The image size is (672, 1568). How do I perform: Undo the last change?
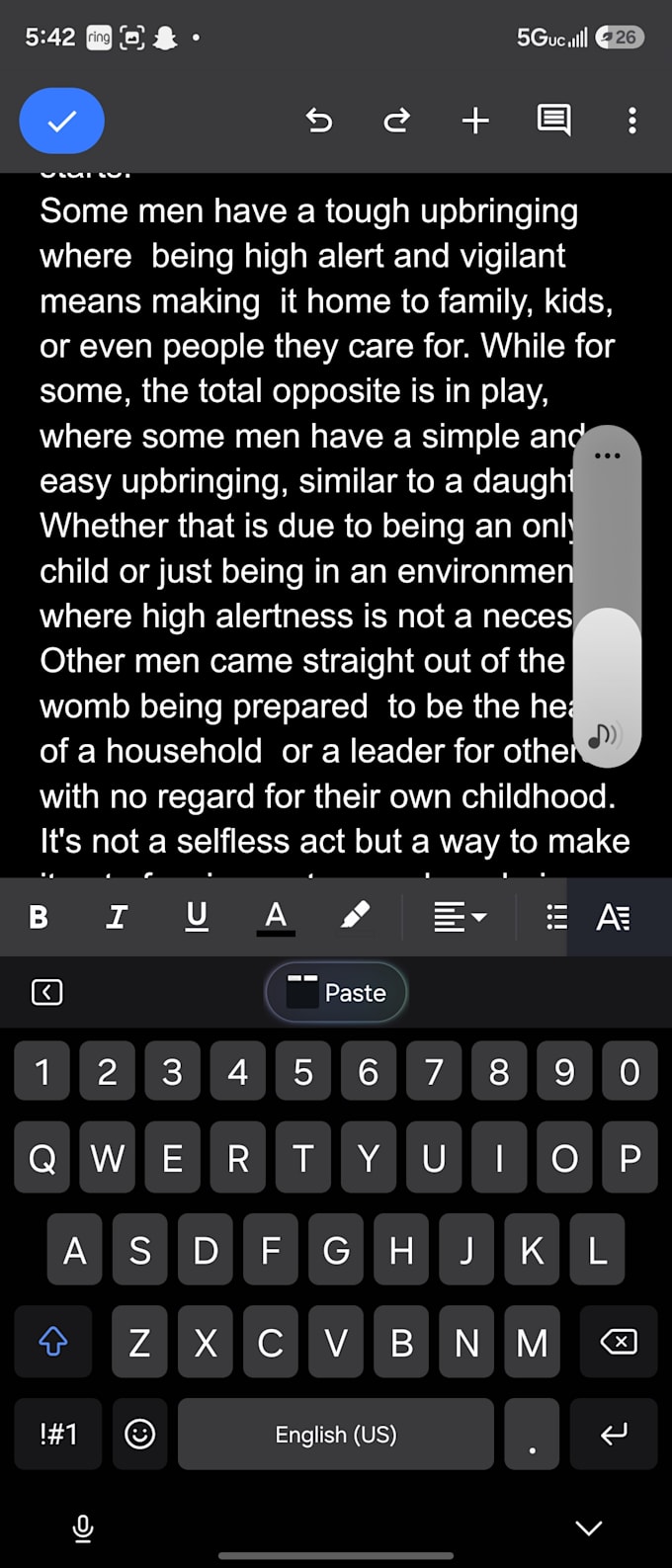point(318,121)
